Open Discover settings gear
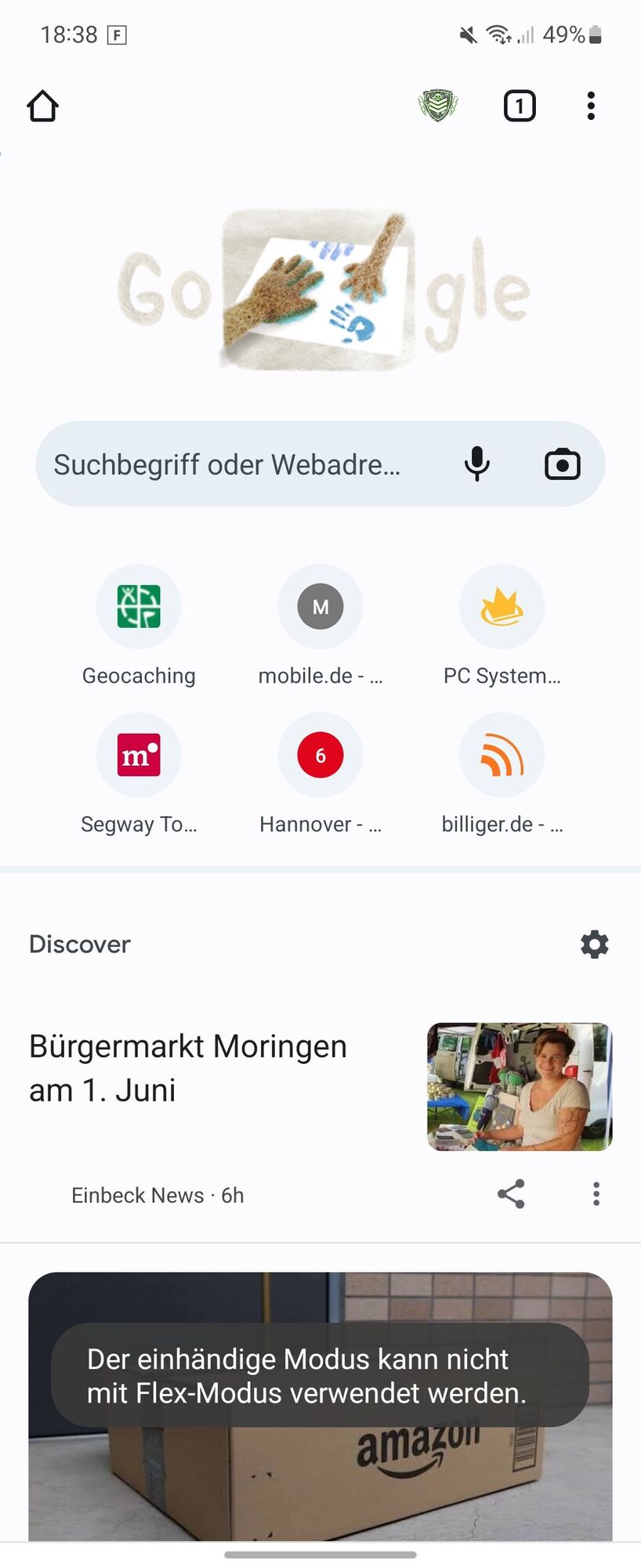This screenshot has width=641, height=1568. (x=595, y=944)
